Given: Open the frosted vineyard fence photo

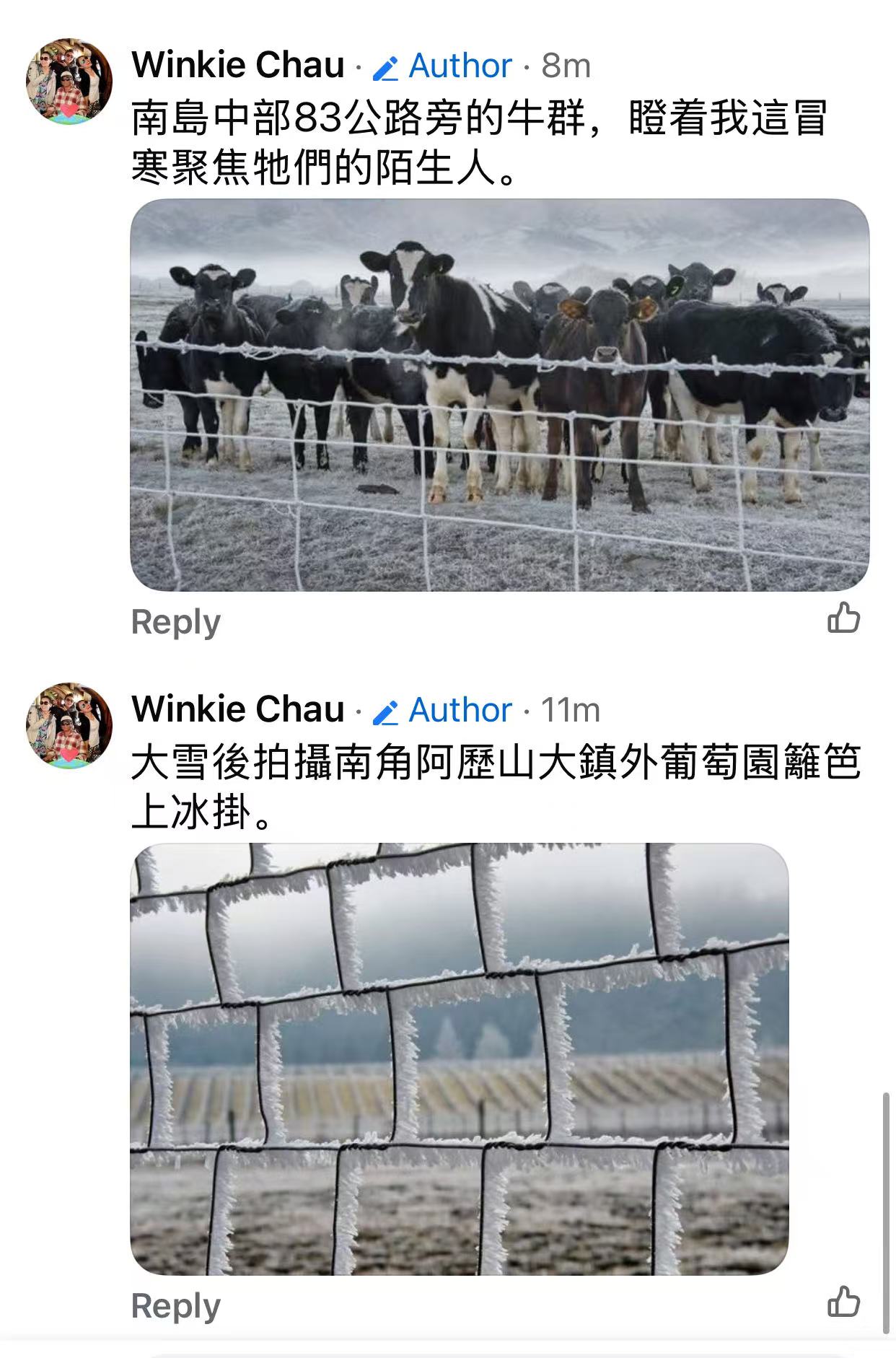Looking at the screenshot, I should (459, 1059).
